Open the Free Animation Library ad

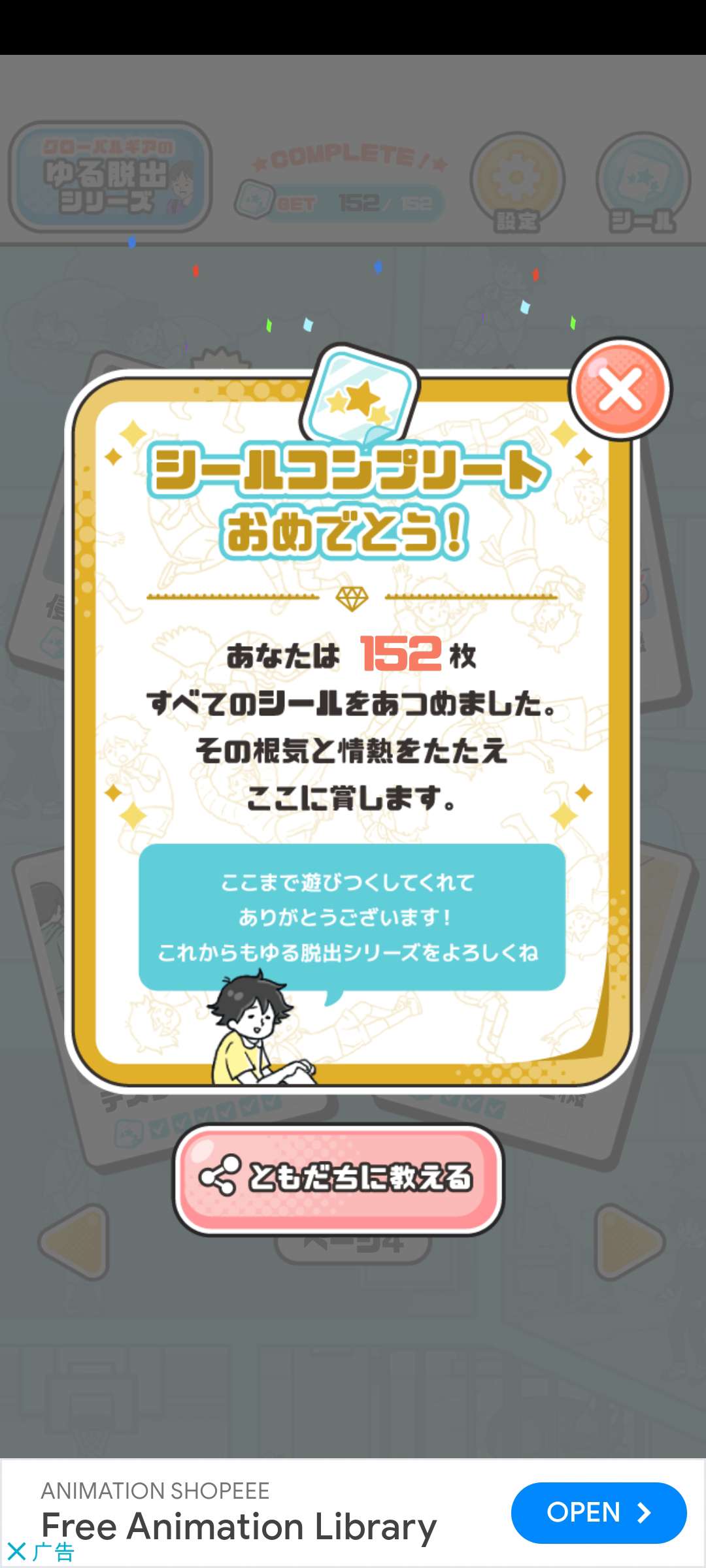[598, 1512]
